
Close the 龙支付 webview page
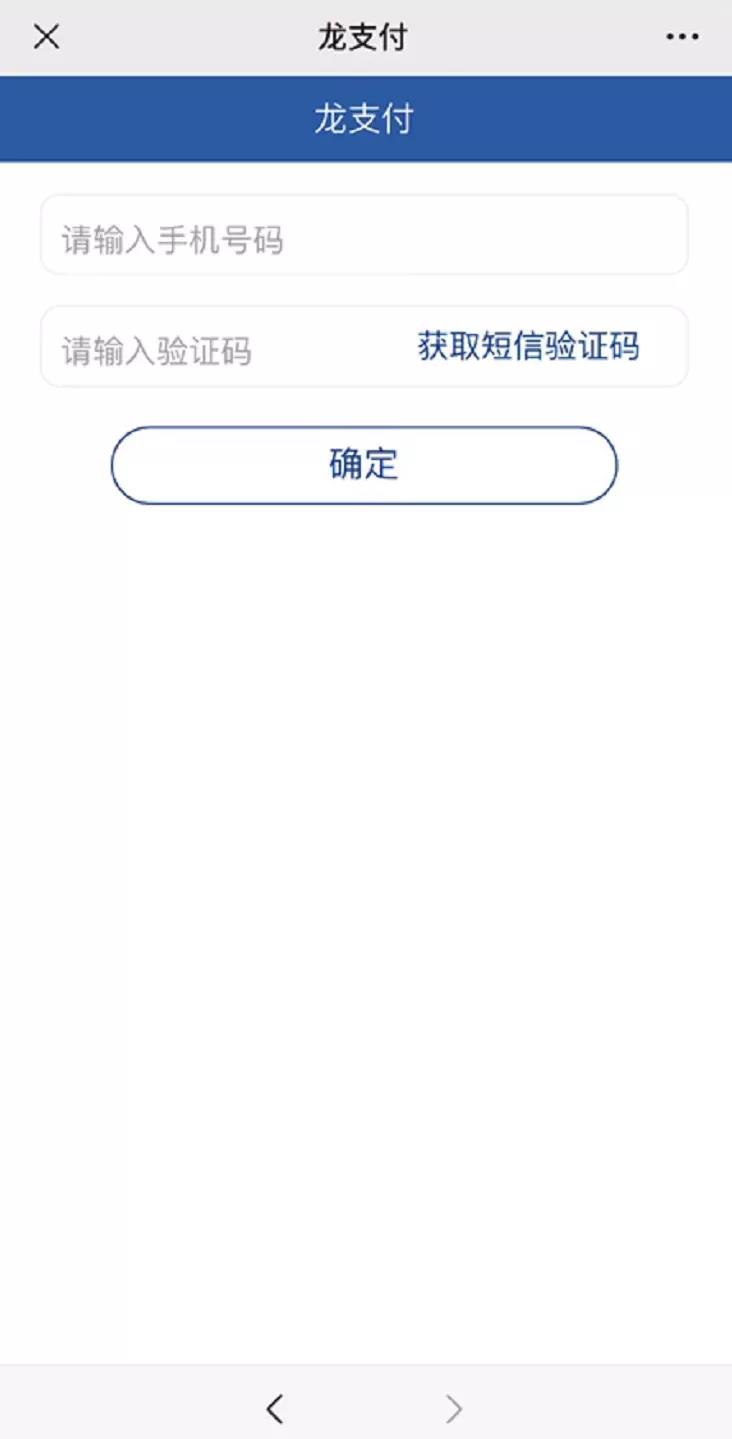click(x=46, y=37)
